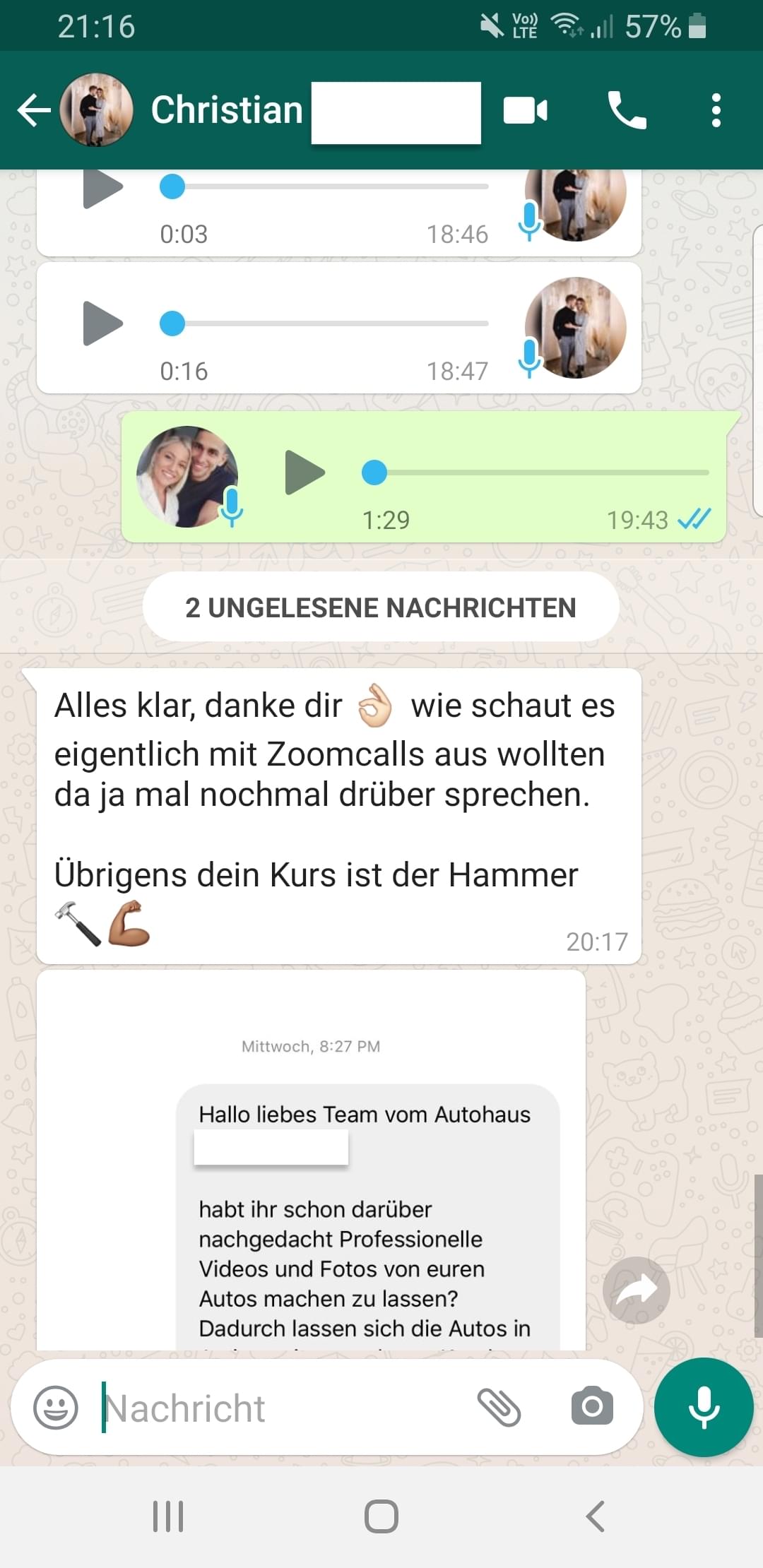This screenshot has width=763, height=1568.
Task: Play the 0:16 voice message
Action: (103, 323)
